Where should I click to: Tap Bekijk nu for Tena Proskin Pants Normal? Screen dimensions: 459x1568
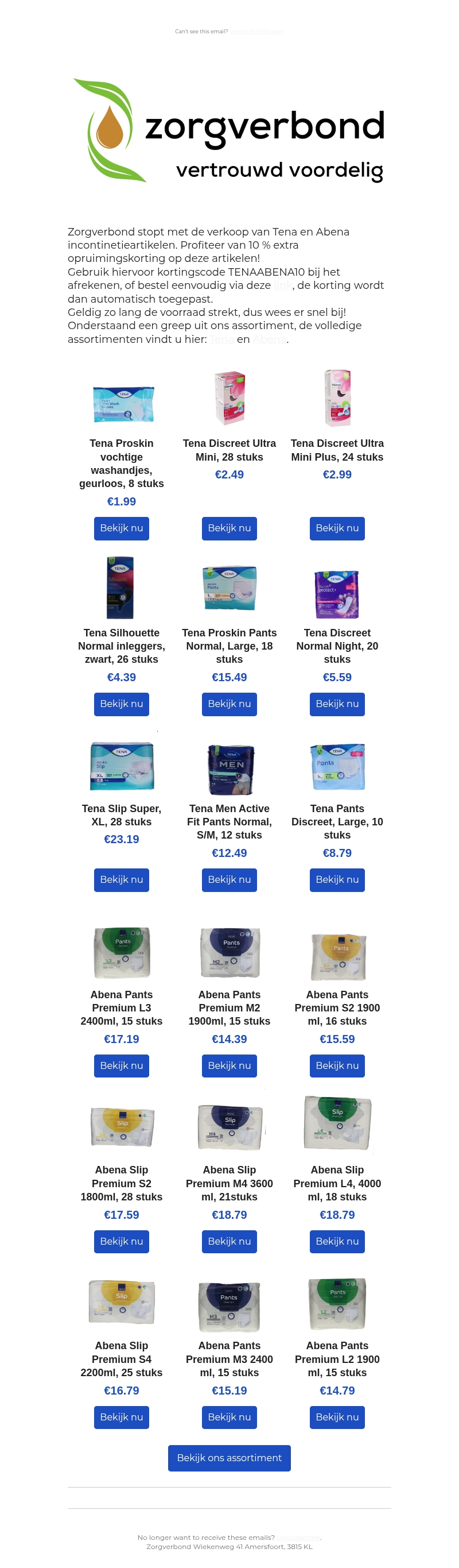[229, 704]
